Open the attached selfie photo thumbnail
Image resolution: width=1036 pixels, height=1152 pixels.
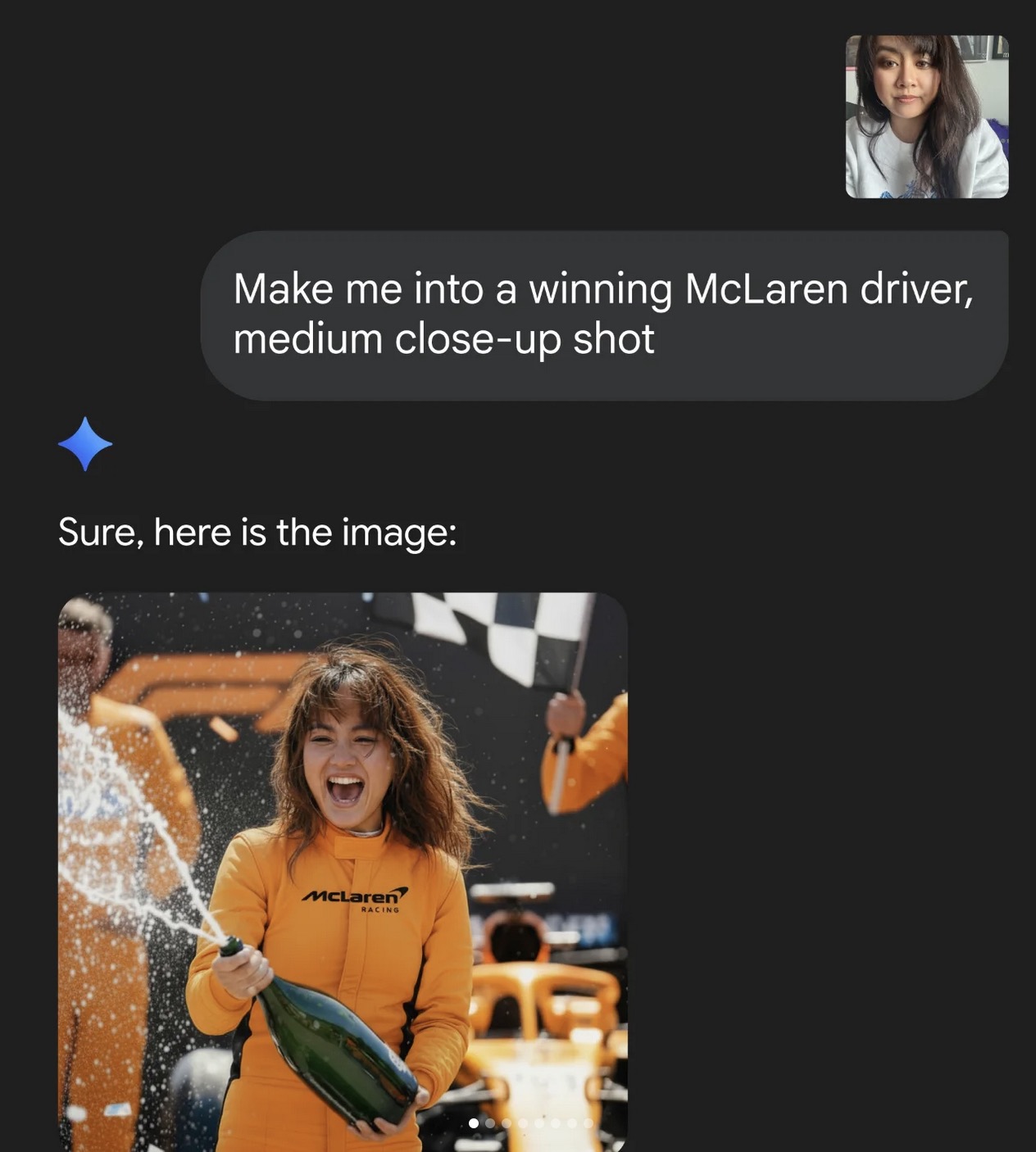click(x=926, y=116)
